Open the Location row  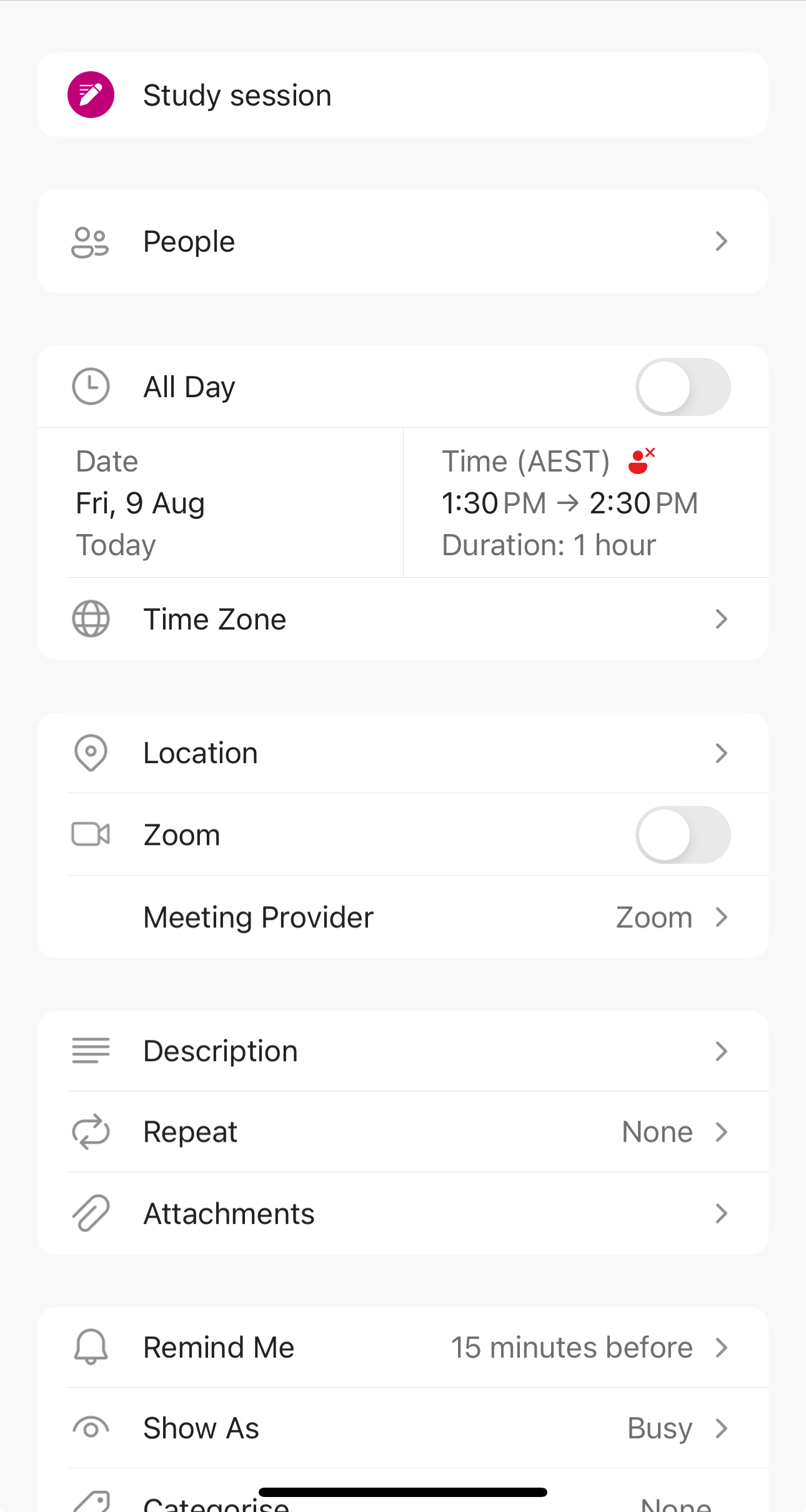pyautogui.click(x=403, y=753)
